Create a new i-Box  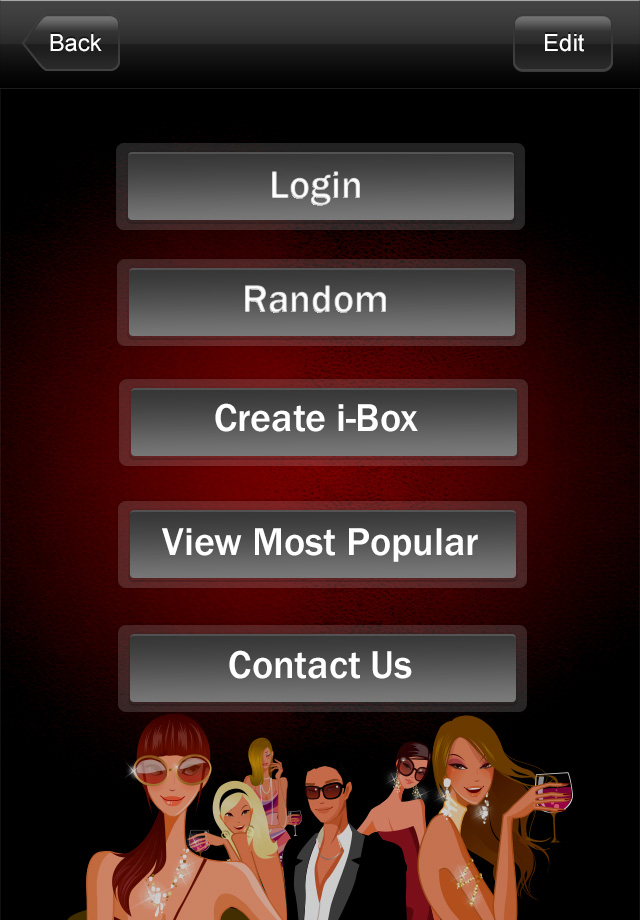point(322,421)
